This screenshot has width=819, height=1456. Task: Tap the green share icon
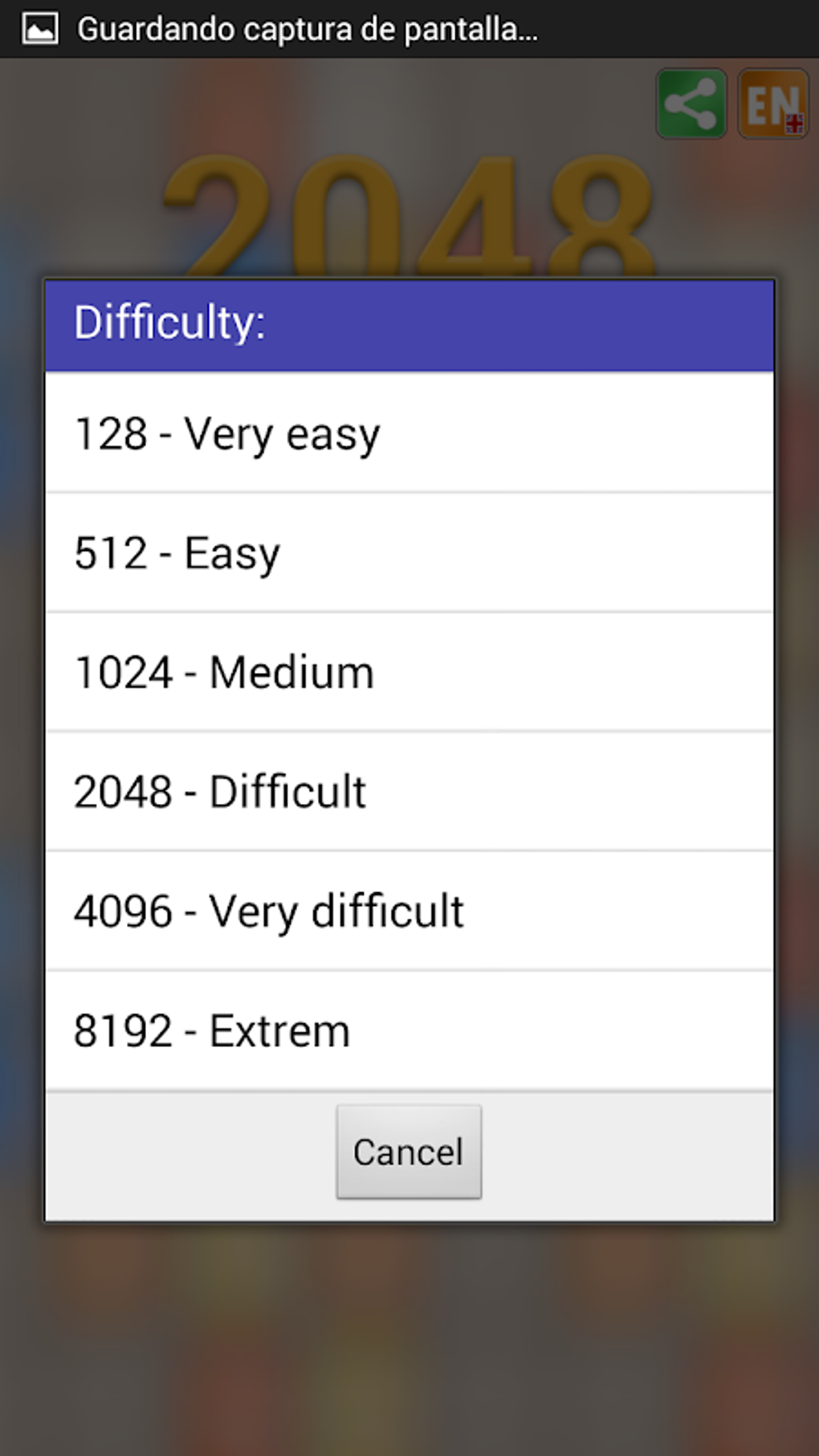[691, 104]
